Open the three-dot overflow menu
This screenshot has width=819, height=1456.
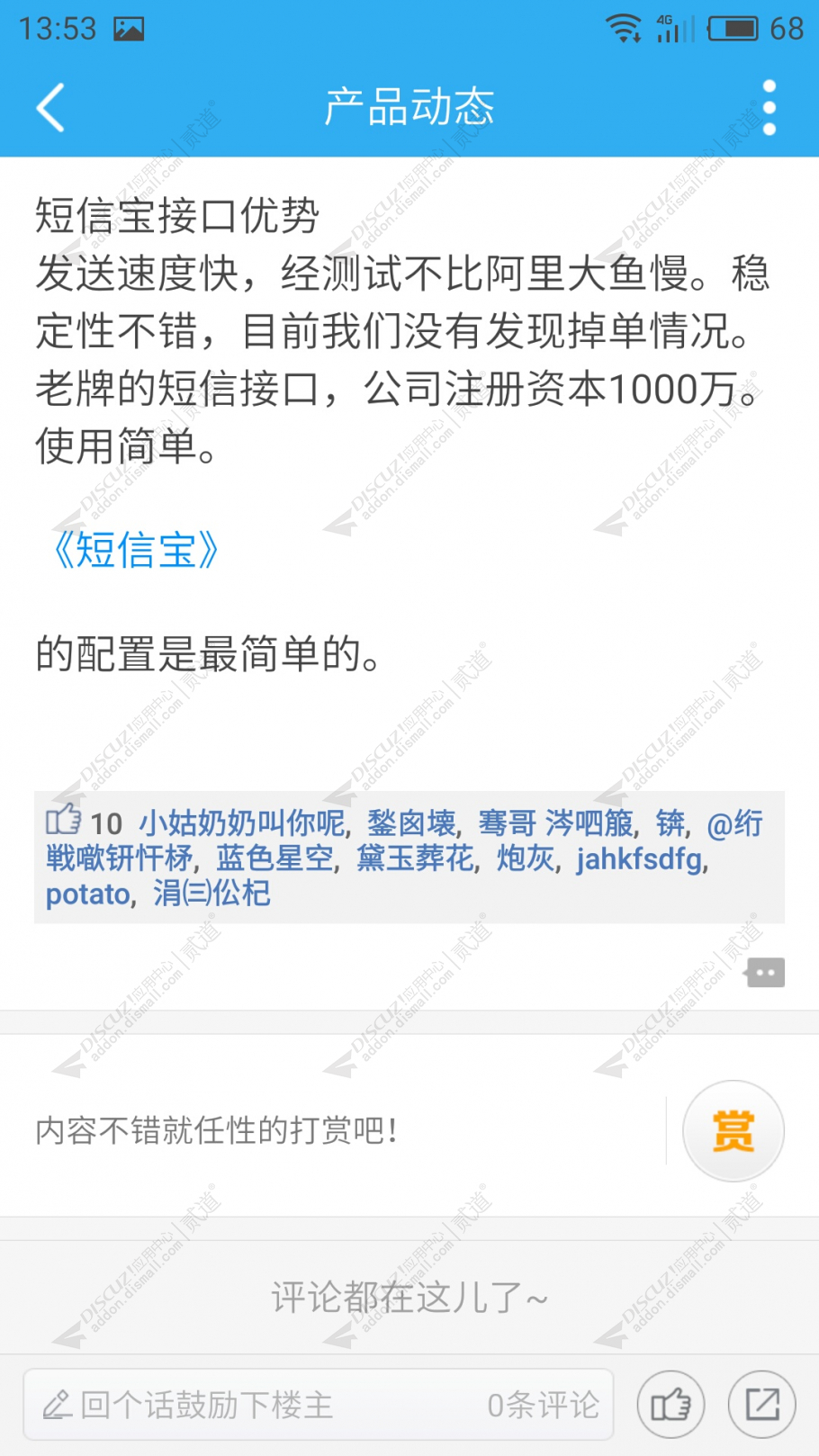769,108
